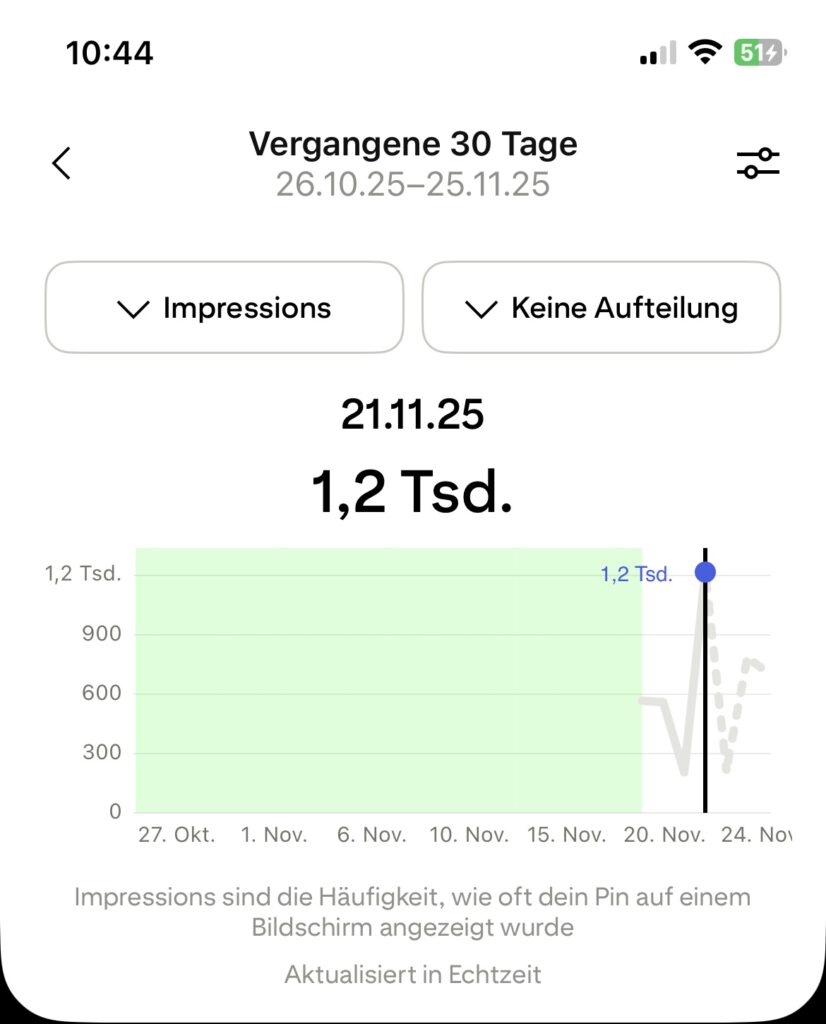826x1024 pixels.
Task: Expand the Impressions metric dropdown
Action: (x=224, y=308)
